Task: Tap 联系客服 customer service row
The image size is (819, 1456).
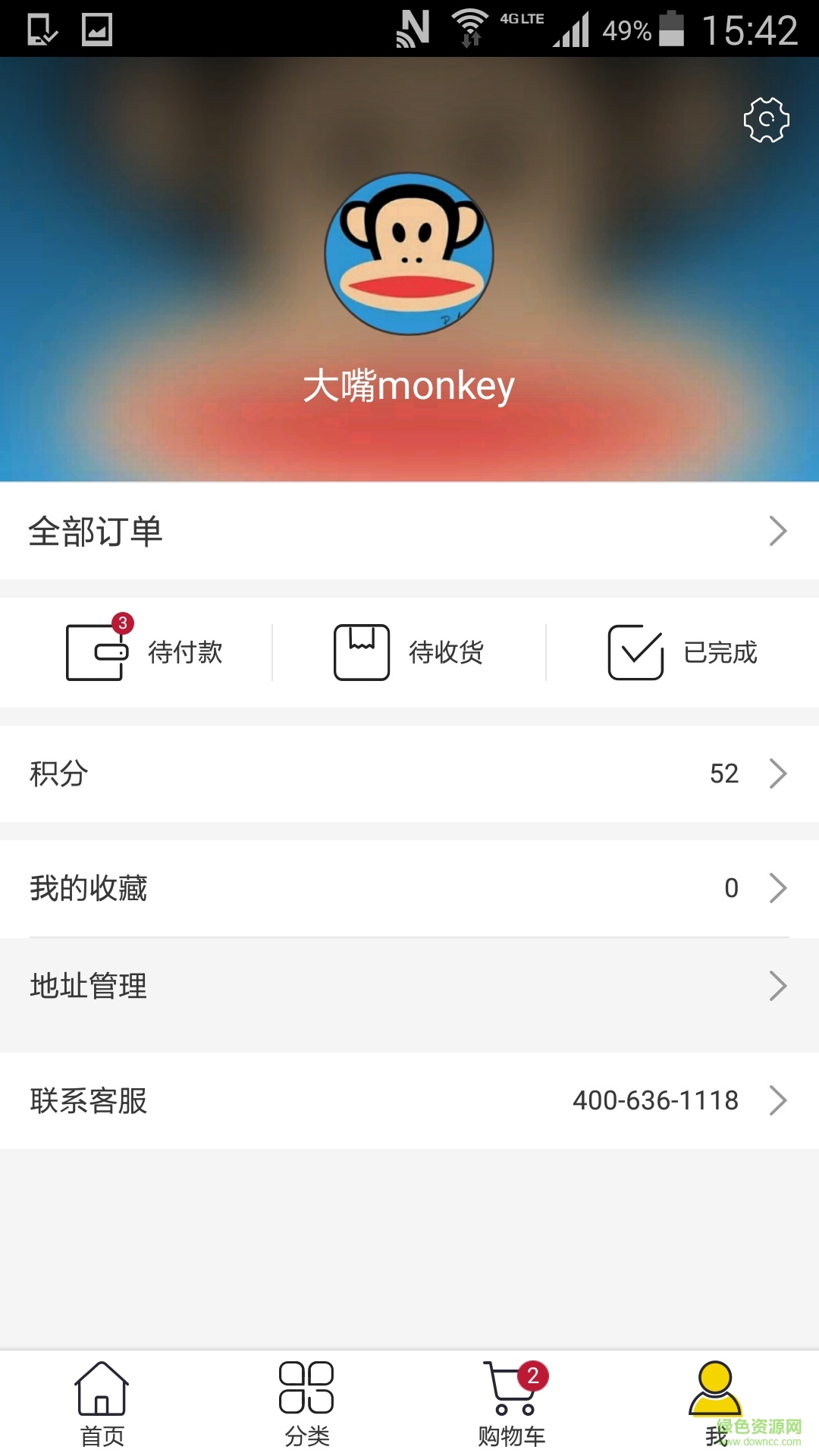Action: 409,1100
